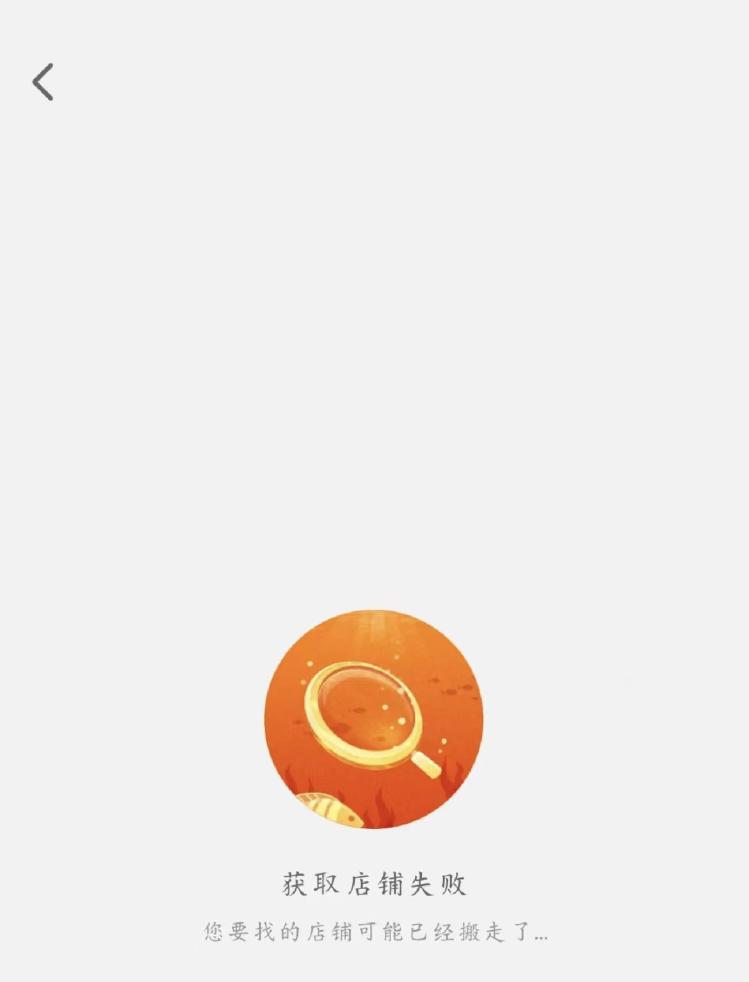Go back using the top-left arrow
Viewport: 749px width, 982px height.
[x=42, y=82]
